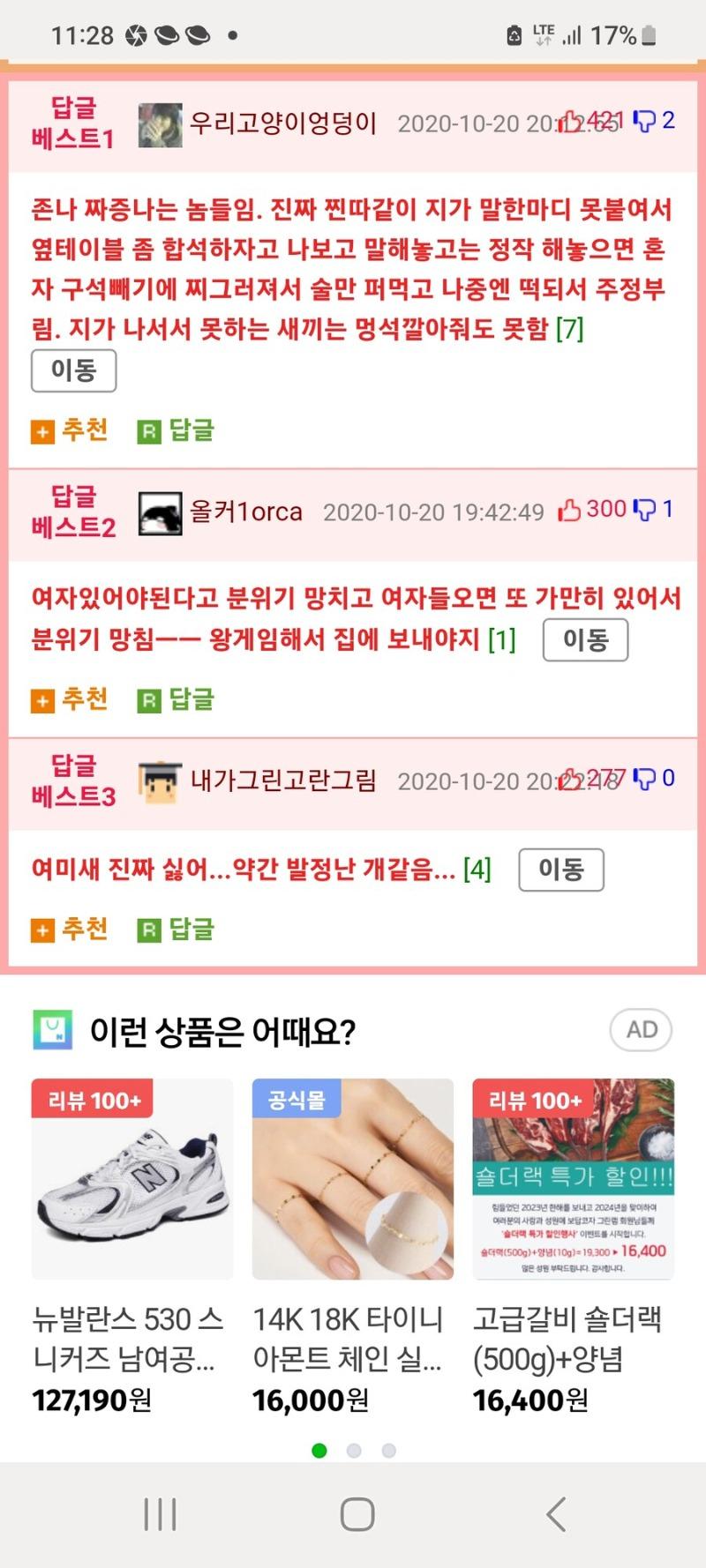Reply (답글) to 올커1orca's comment
706x1568 pixels.
pos(176,700)
